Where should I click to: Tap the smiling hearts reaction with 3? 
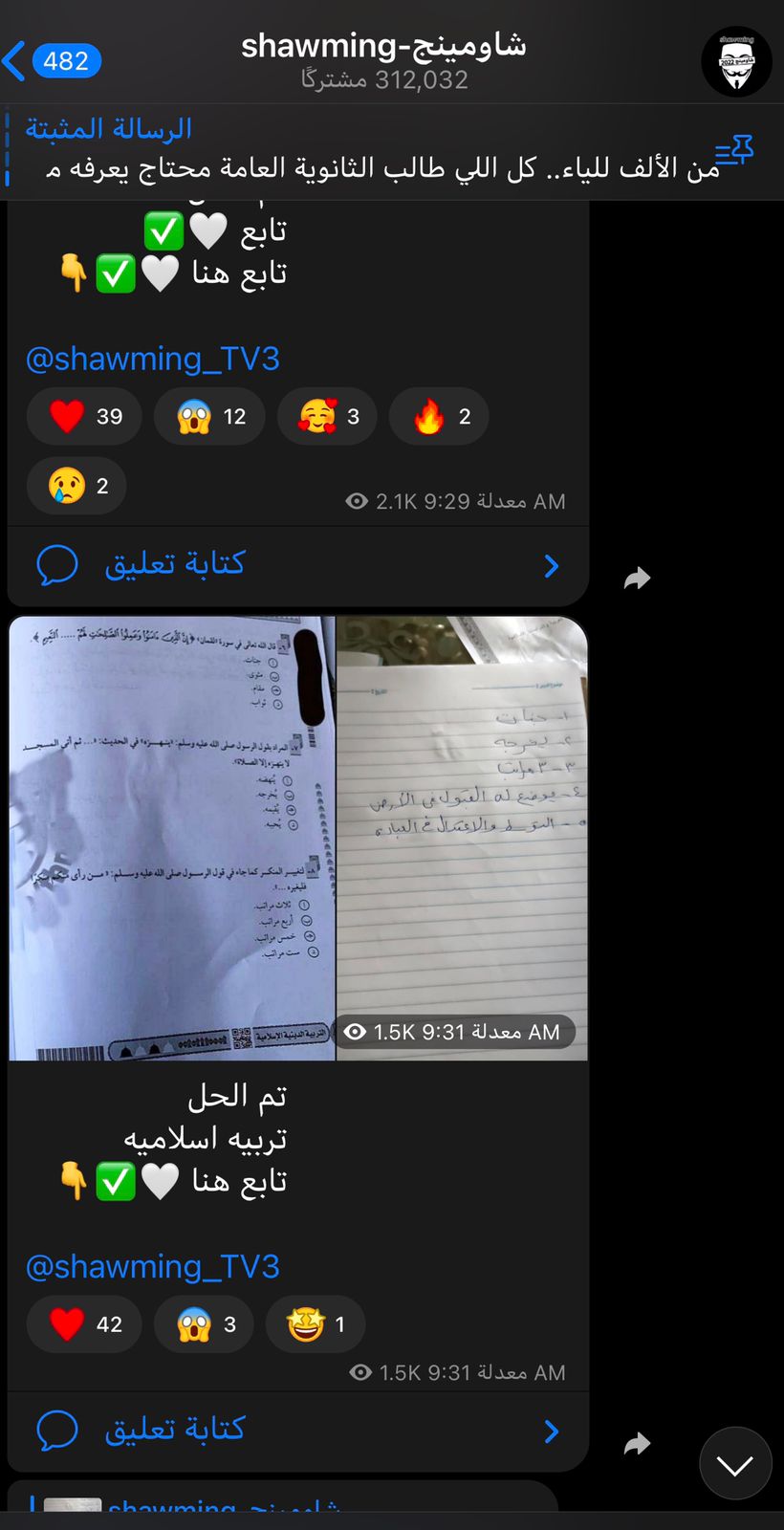point(328,416)
